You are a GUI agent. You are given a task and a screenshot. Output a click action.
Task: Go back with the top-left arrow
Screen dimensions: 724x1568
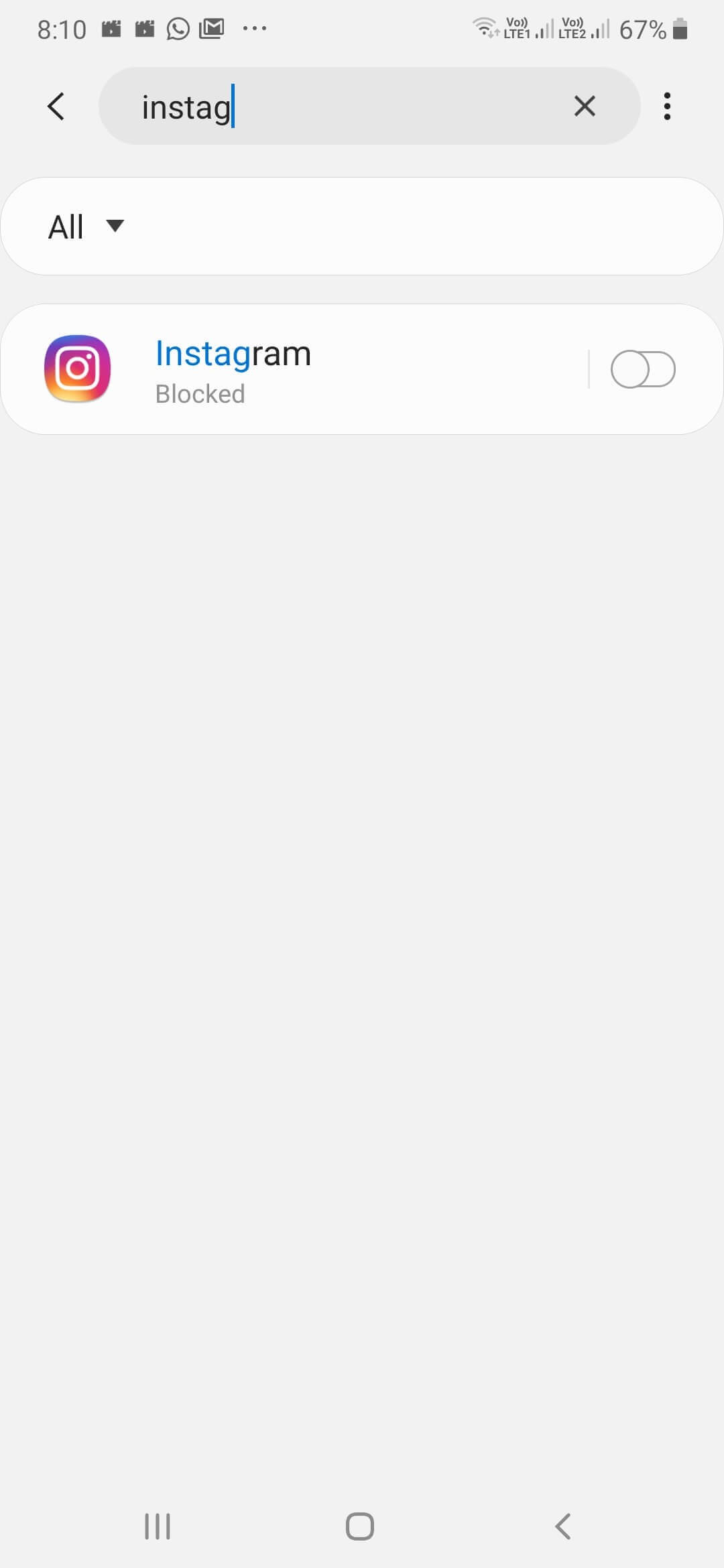click(x=56, y=106)
